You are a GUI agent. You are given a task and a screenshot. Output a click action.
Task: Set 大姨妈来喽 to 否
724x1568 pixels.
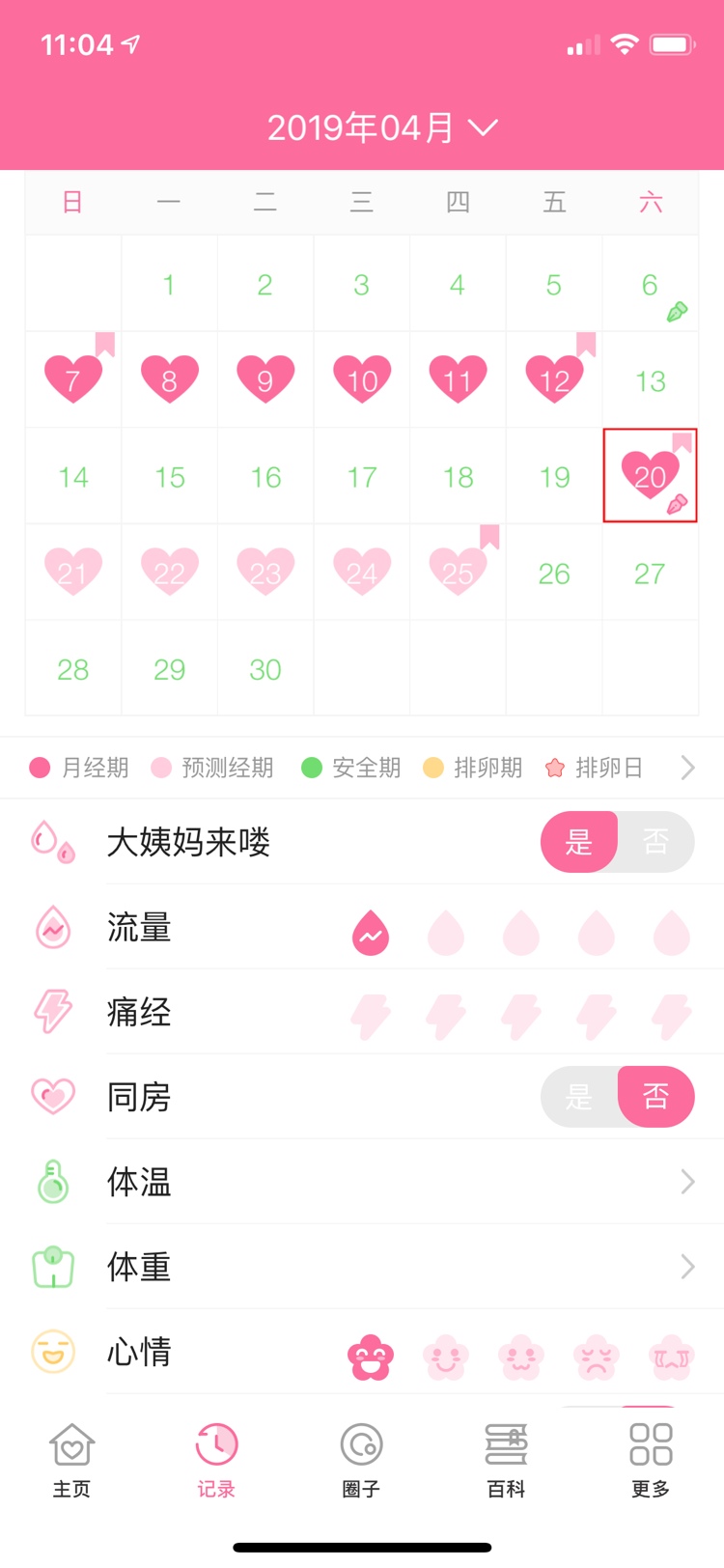click(655, 842)
